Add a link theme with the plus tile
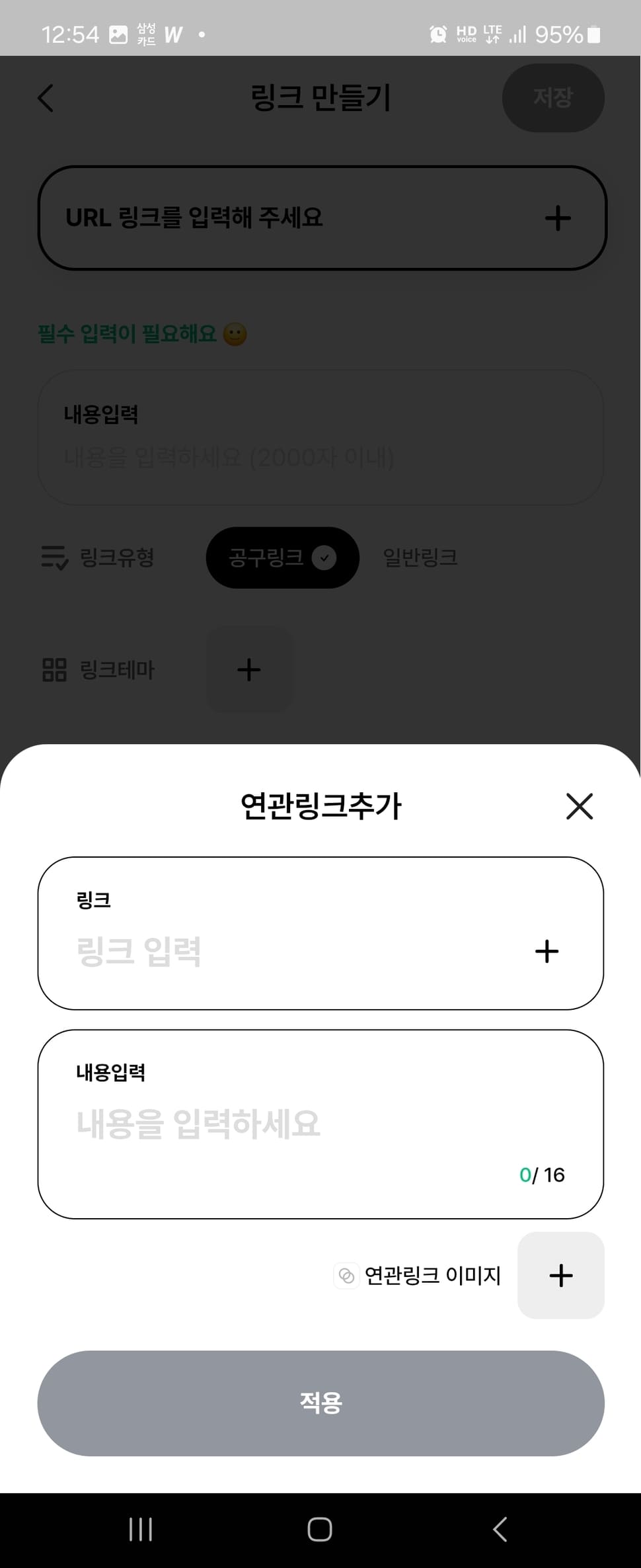The height and width of the screenshot is (1568, 641). pos(249,670)
